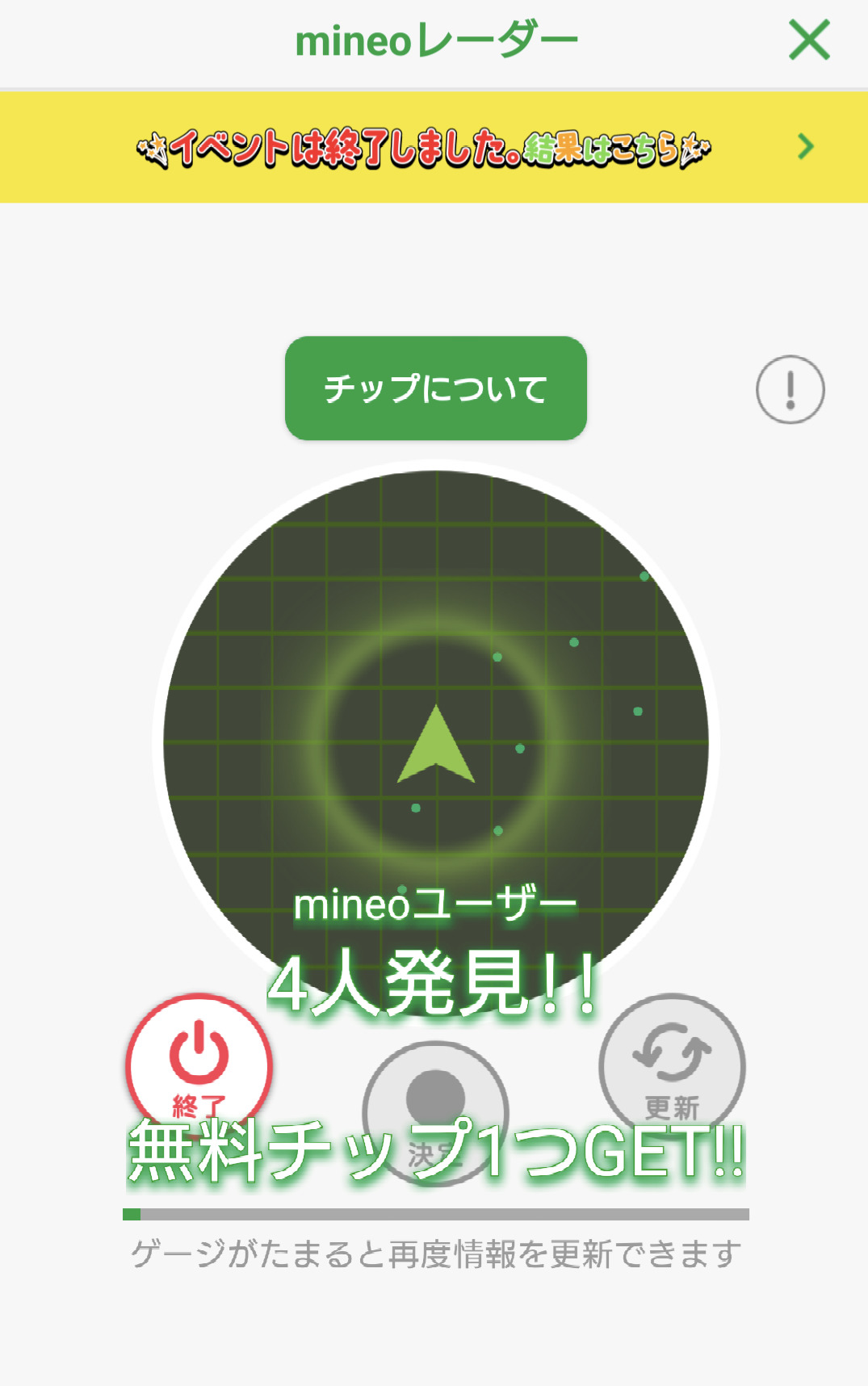Screen dimensions: 868x1386
Task: Tap the 決定 confirm button
Action: tap(435, 1108)
